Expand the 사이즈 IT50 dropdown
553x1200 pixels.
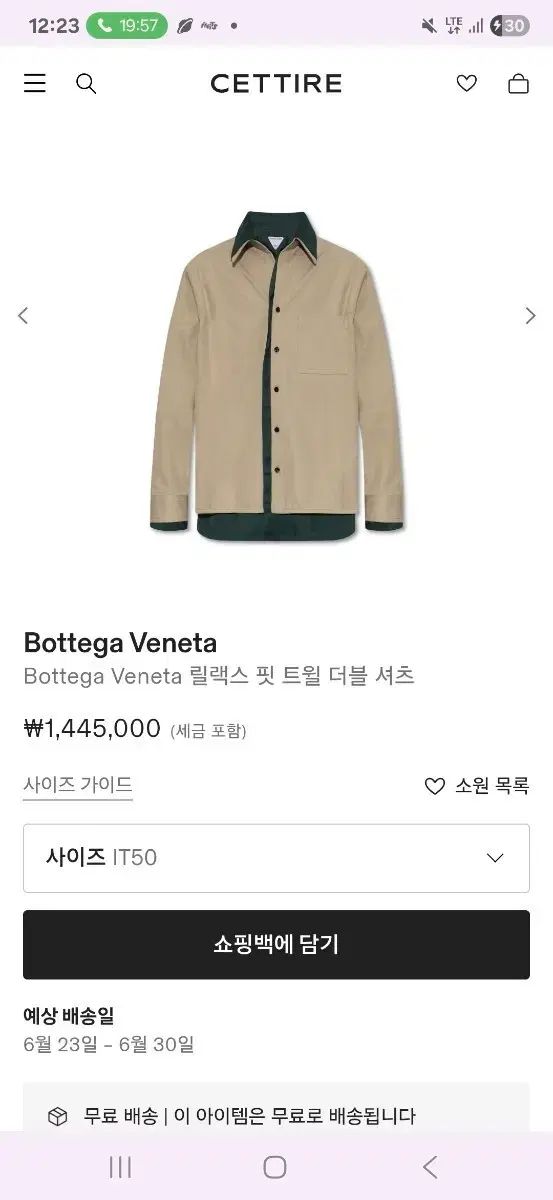[x=276, y=858]
